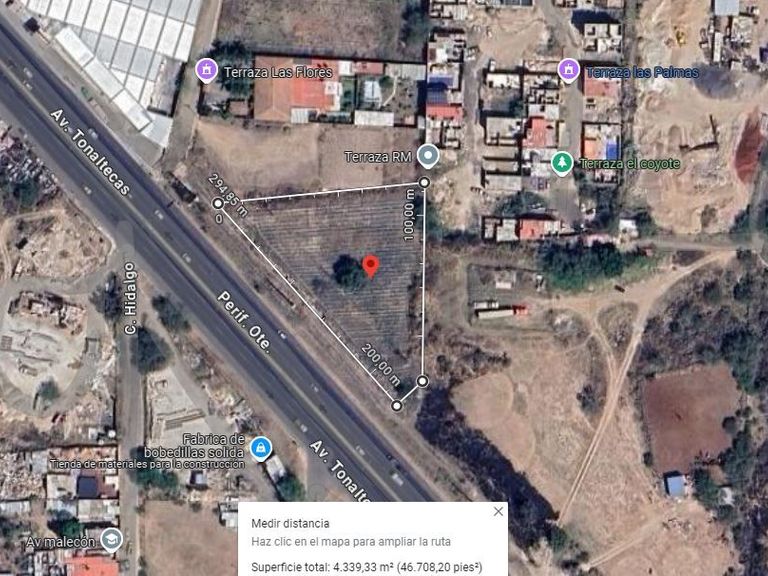The image size is (768, 576).
Task: Open the Terraza Las Flores place marker
Action: point(207,71)
